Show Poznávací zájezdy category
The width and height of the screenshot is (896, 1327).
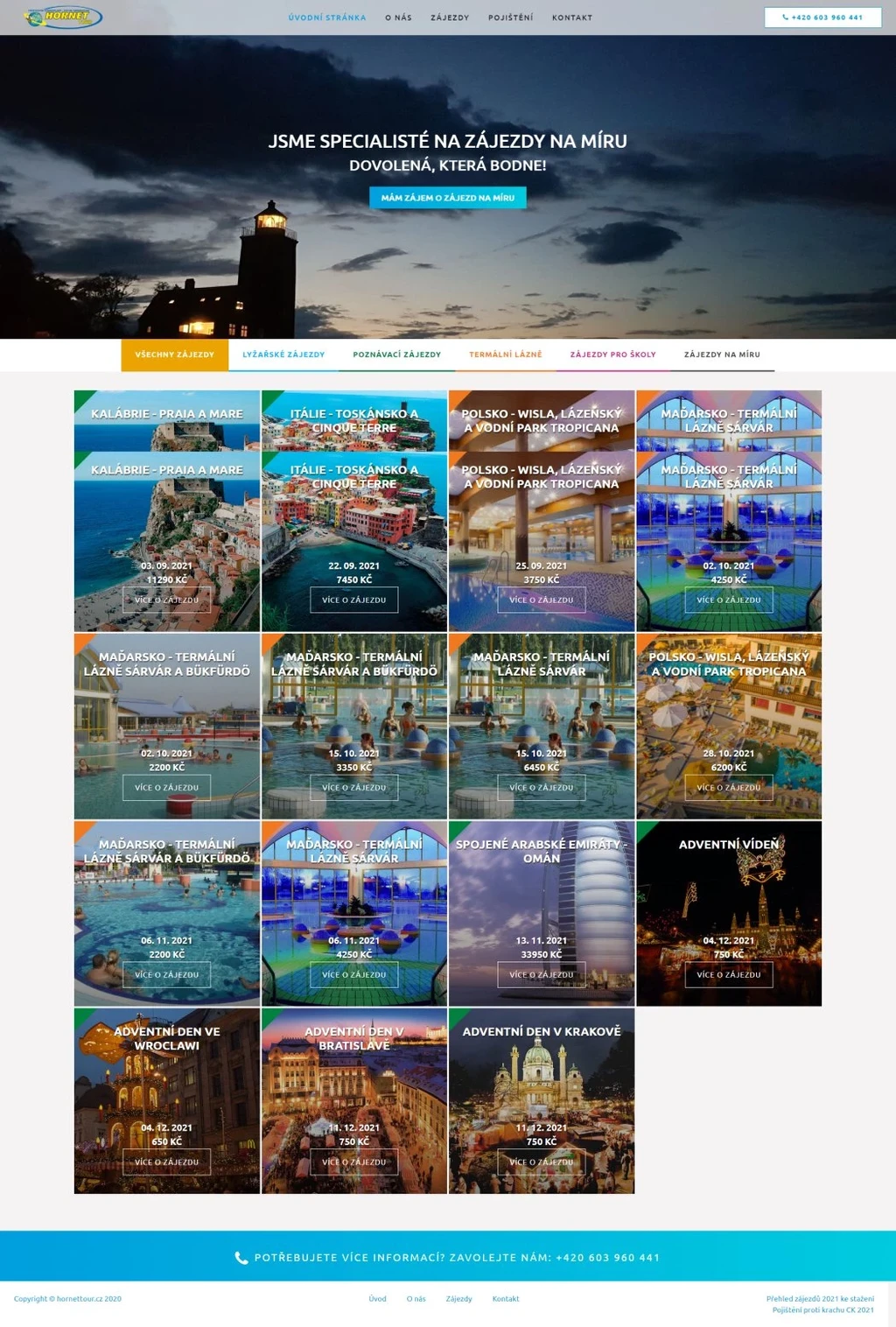[396, 355]
